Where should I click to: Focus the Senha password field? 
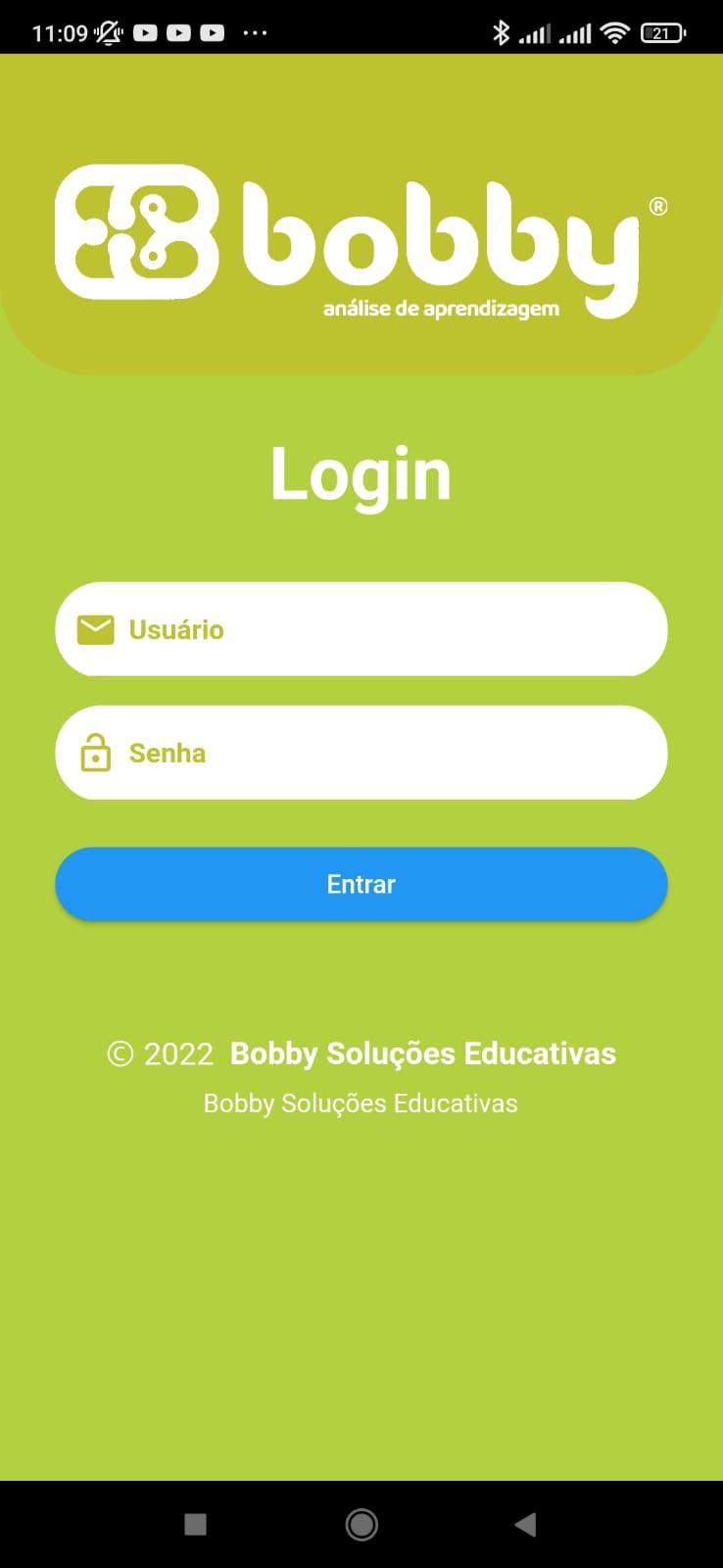[x=361, y=753]
